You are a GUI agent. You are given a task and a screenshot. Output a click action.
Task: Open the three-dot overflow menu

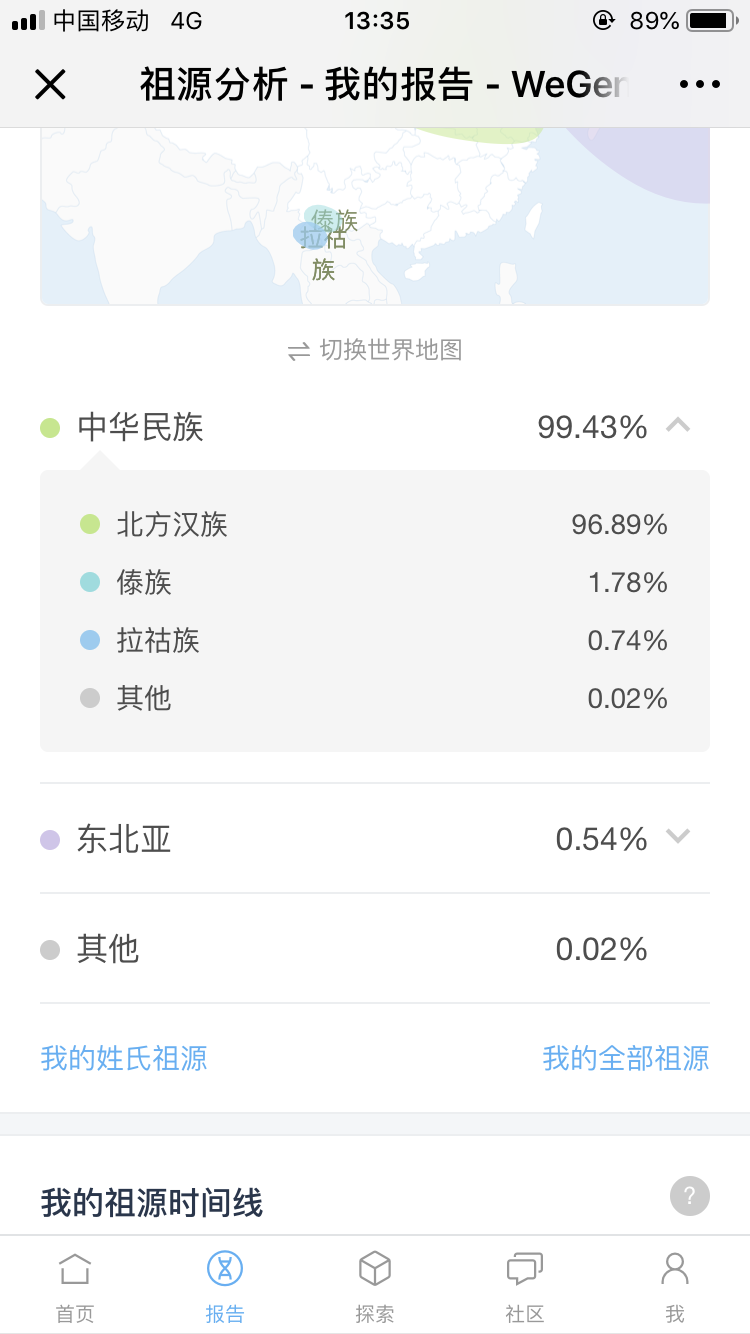[x=700, y=85]
